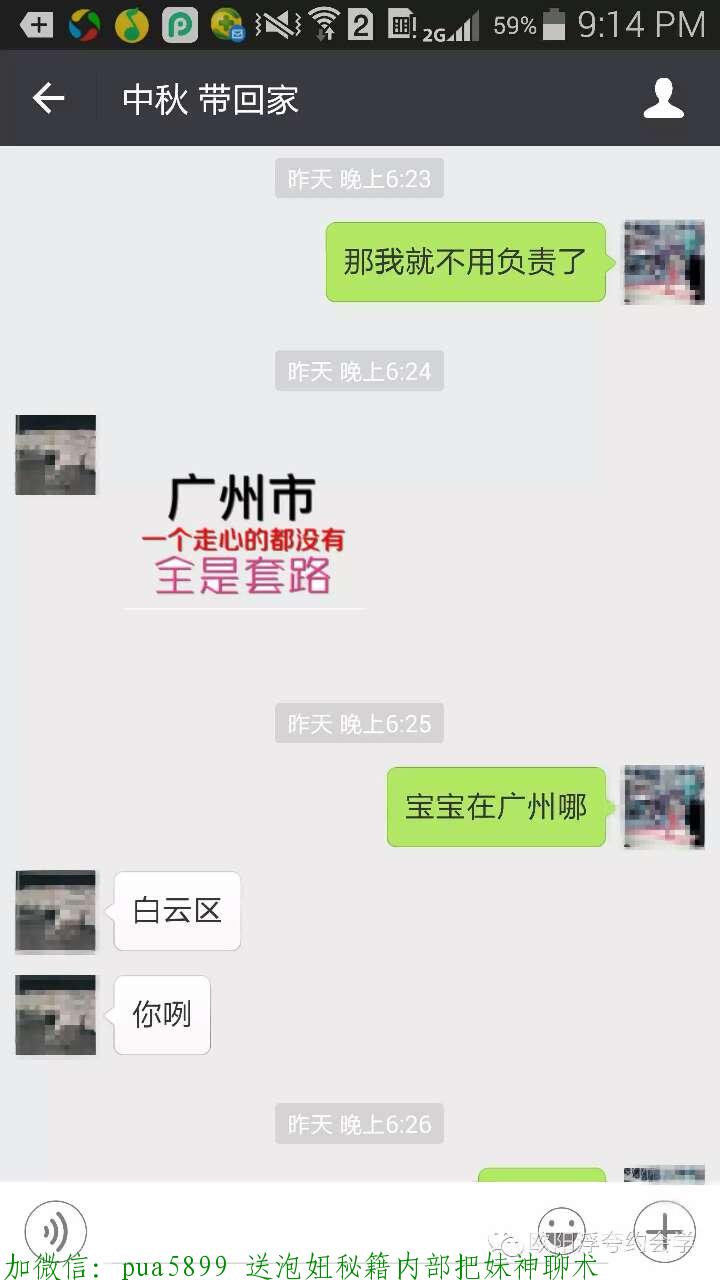
Task: Tap the avatar beside the 白云区 message
Action: (x=56, y=911)
